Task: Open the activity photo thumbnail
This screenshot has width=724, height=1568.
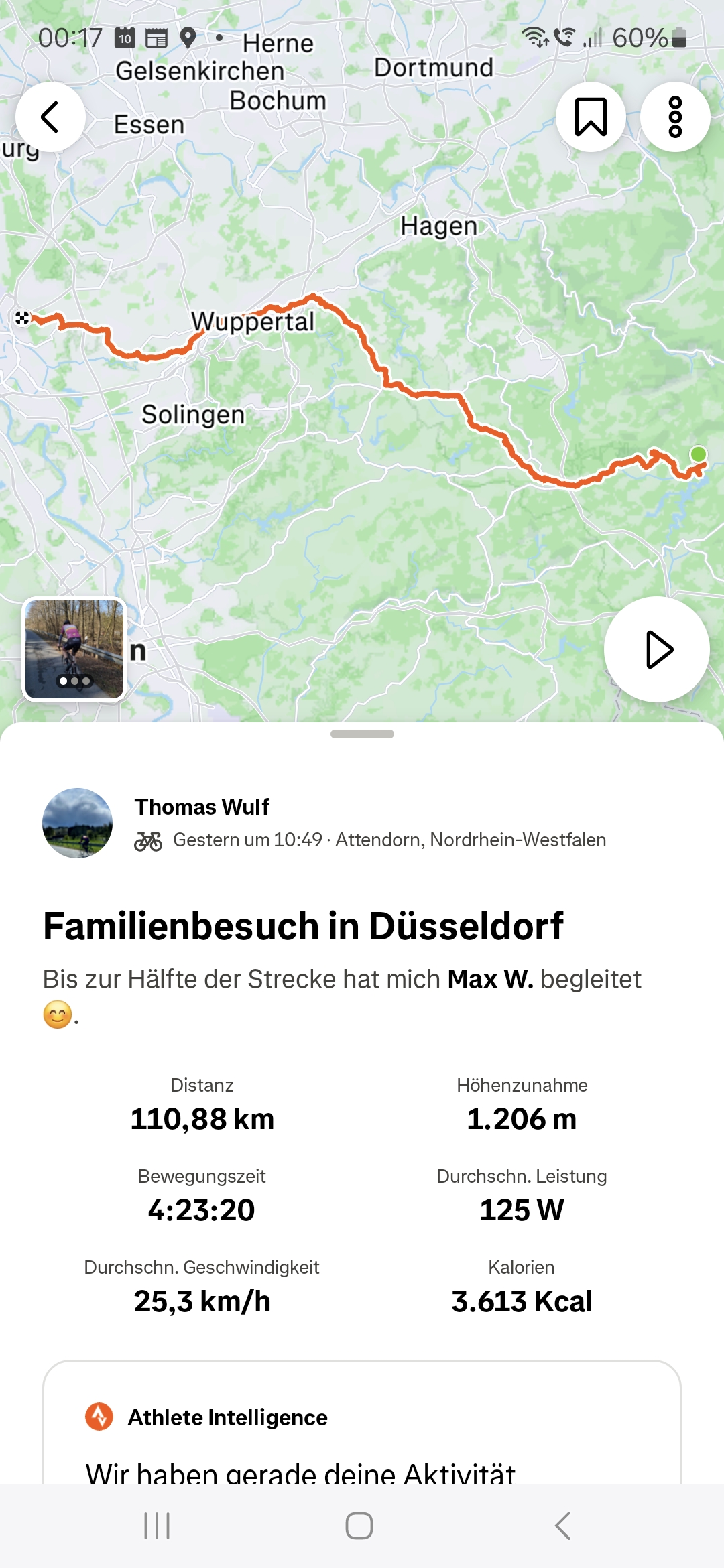Action: (x=74, y=649)
